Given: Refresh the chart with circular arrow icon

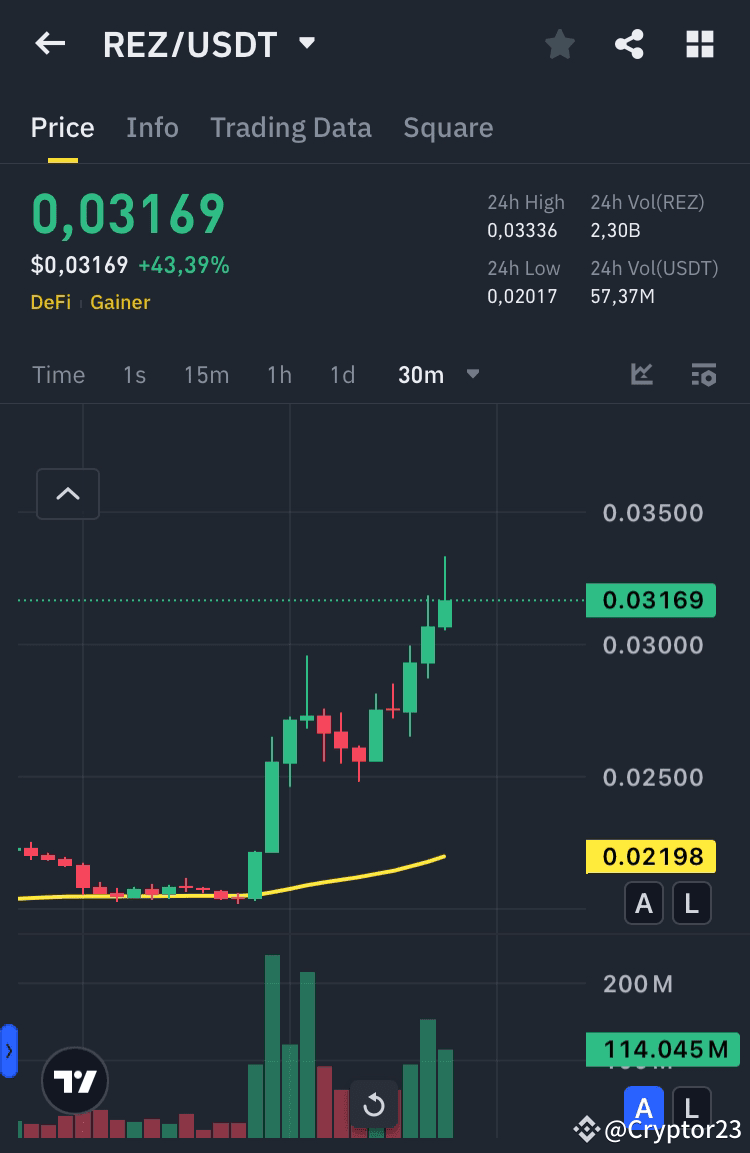Looking at the screenshot, I should 374,1106.
